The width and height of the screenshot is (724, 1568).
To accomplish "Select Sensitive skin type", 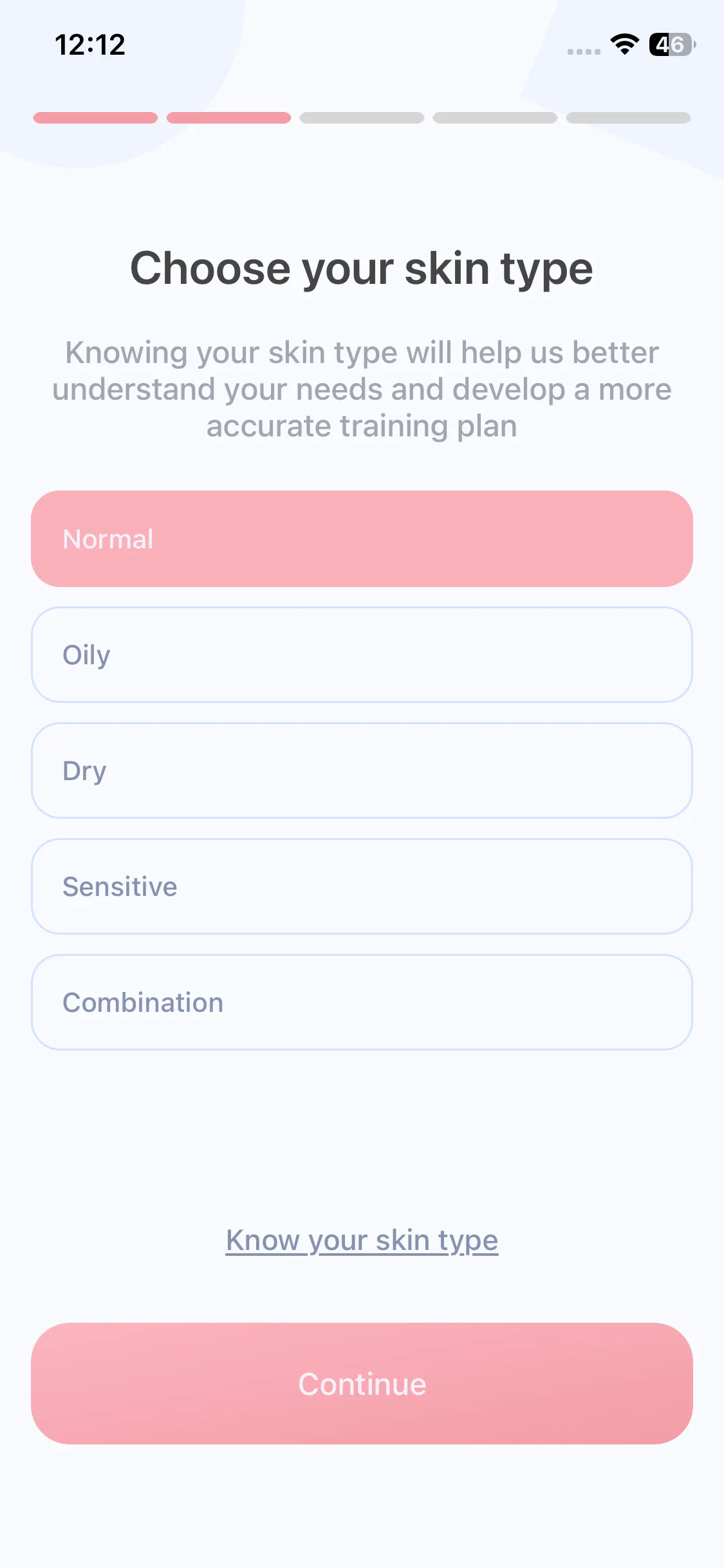I will 362,886.
